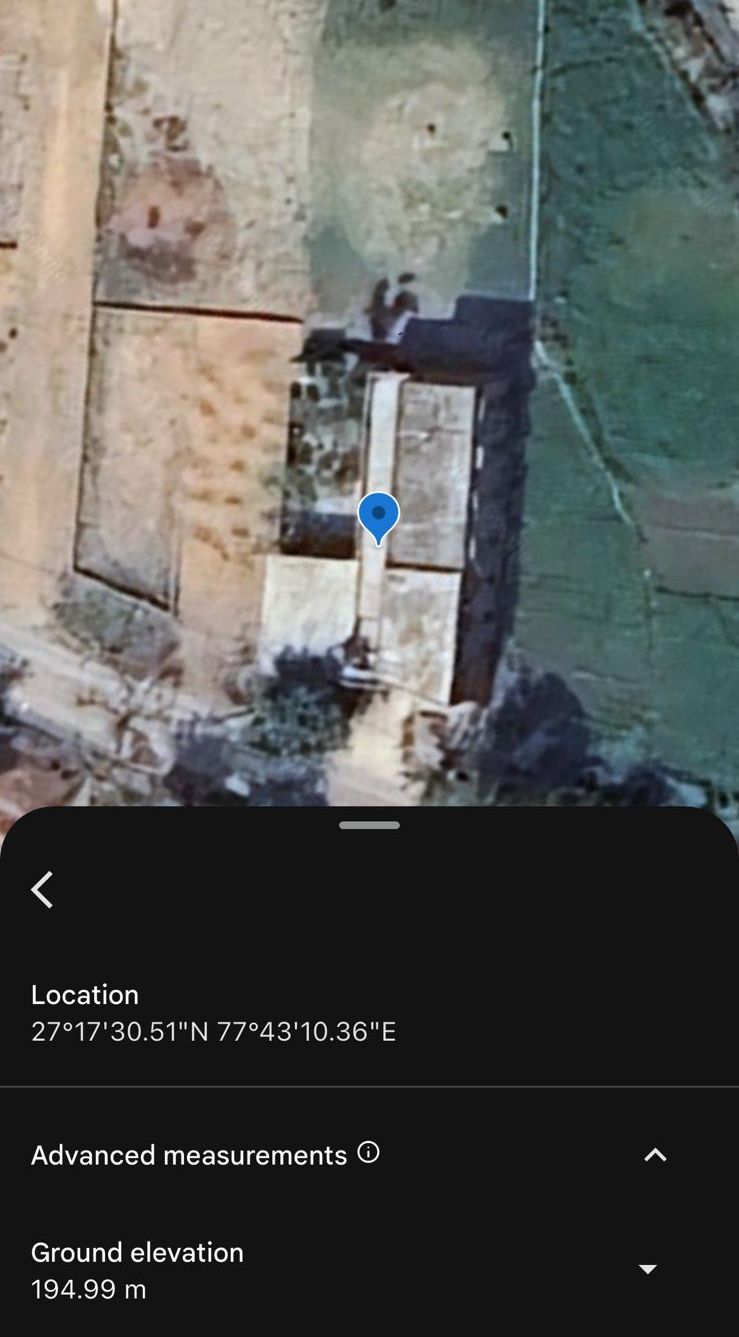
Task: Tap the bottom sheet drag handle
Action: (x=369, y=825)
